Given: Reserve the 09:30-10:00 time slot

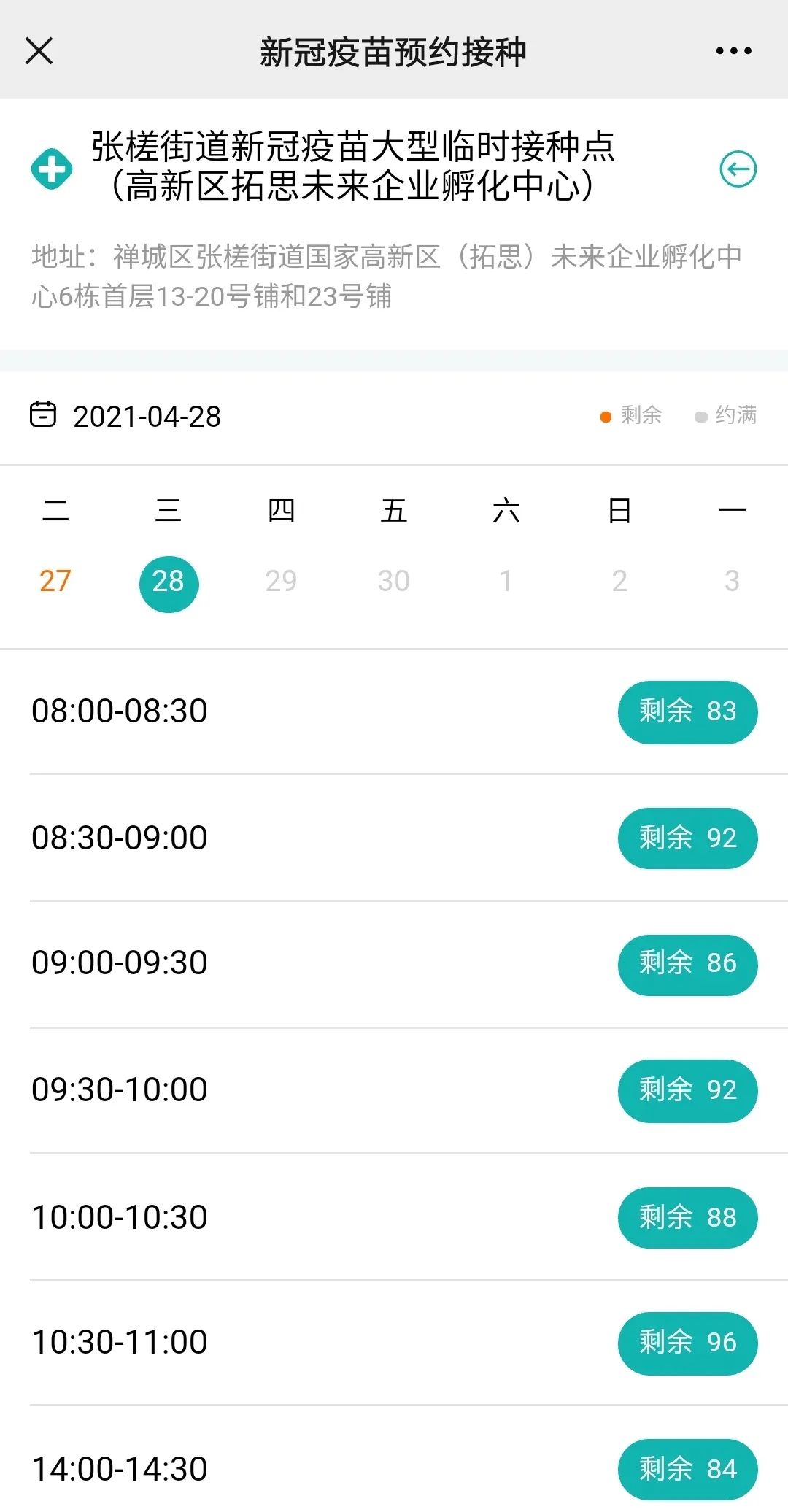Looking at the screenshot, I should pyautogui.click(x=687, y=1090).
